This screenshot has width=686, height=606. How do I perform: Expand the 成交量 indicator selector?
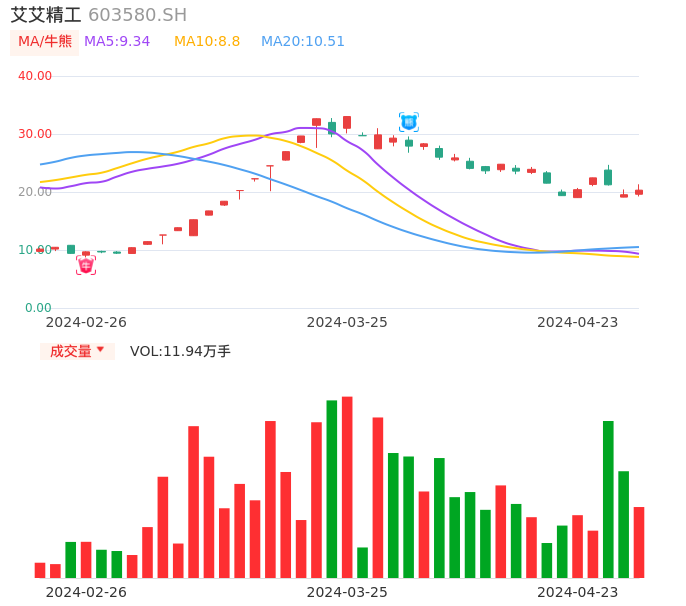tap(77, 351)
